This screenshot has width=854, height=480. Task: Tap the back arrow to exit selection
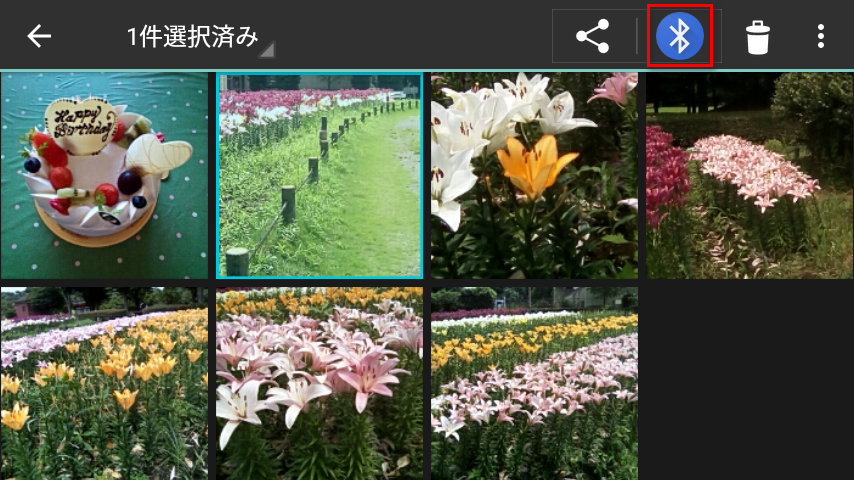pos(39,37)
